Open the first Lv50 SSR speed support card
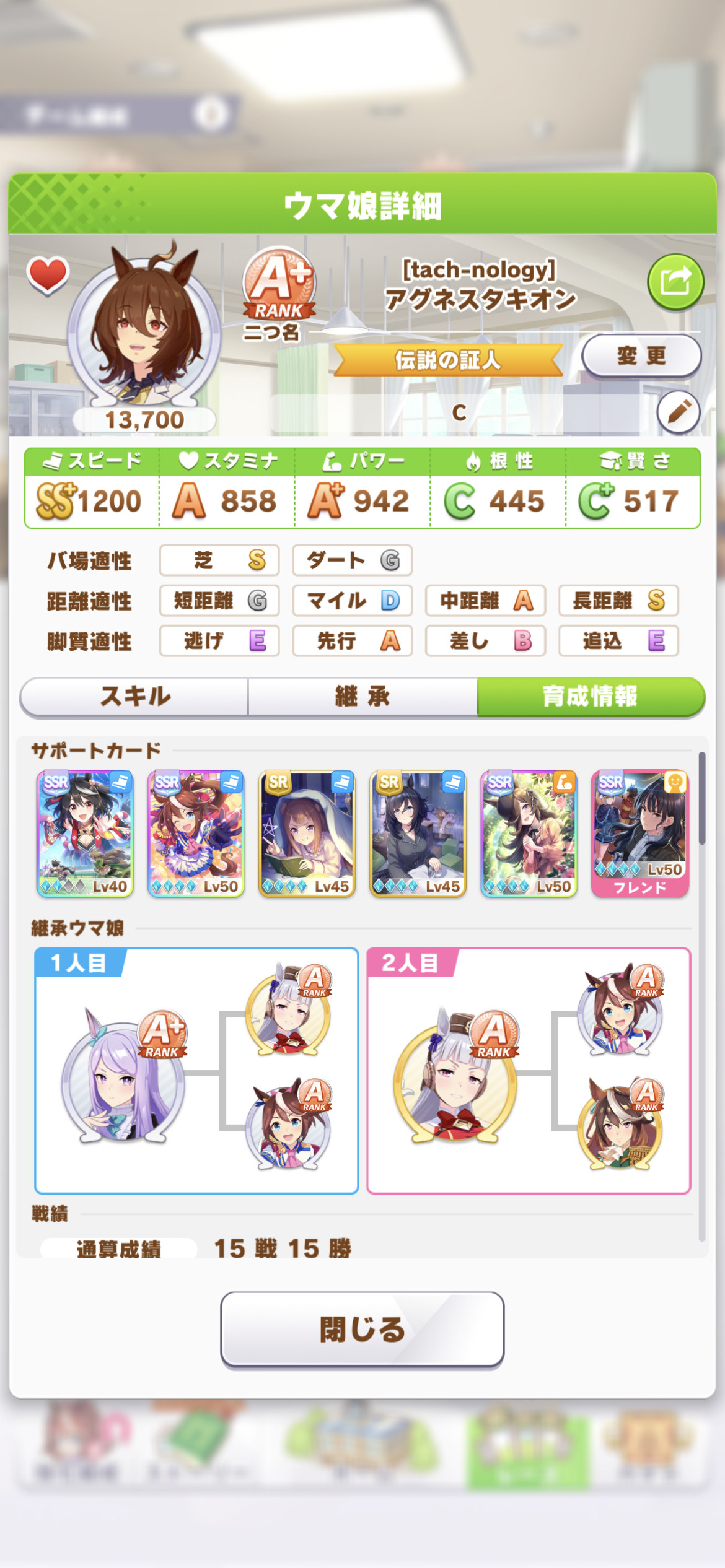The width and height of the screenshot is (725, 1568). tap(196, 834)
